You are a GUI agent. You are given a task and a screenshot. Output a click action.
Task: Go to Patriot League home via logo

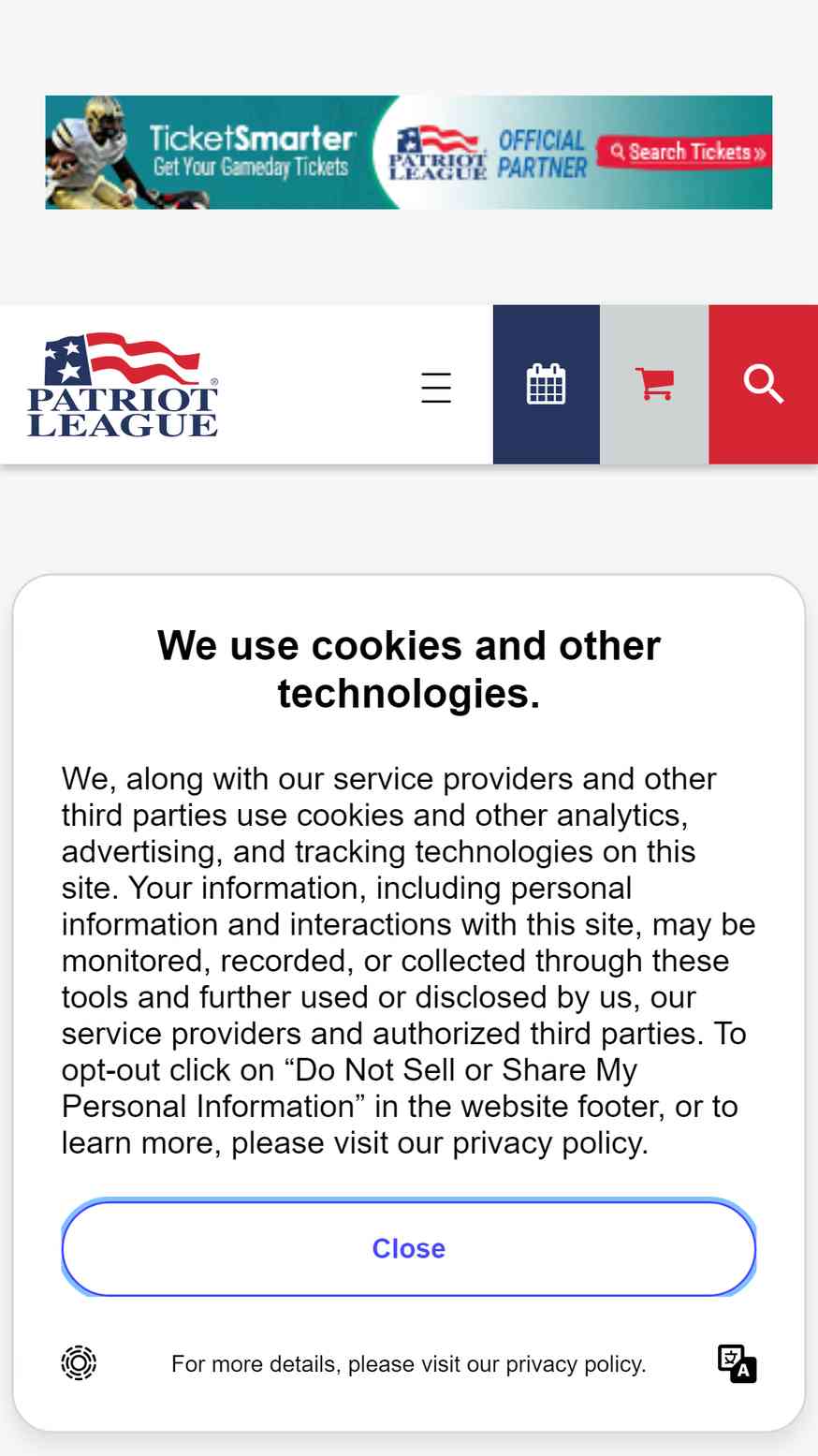click(123, 384)
